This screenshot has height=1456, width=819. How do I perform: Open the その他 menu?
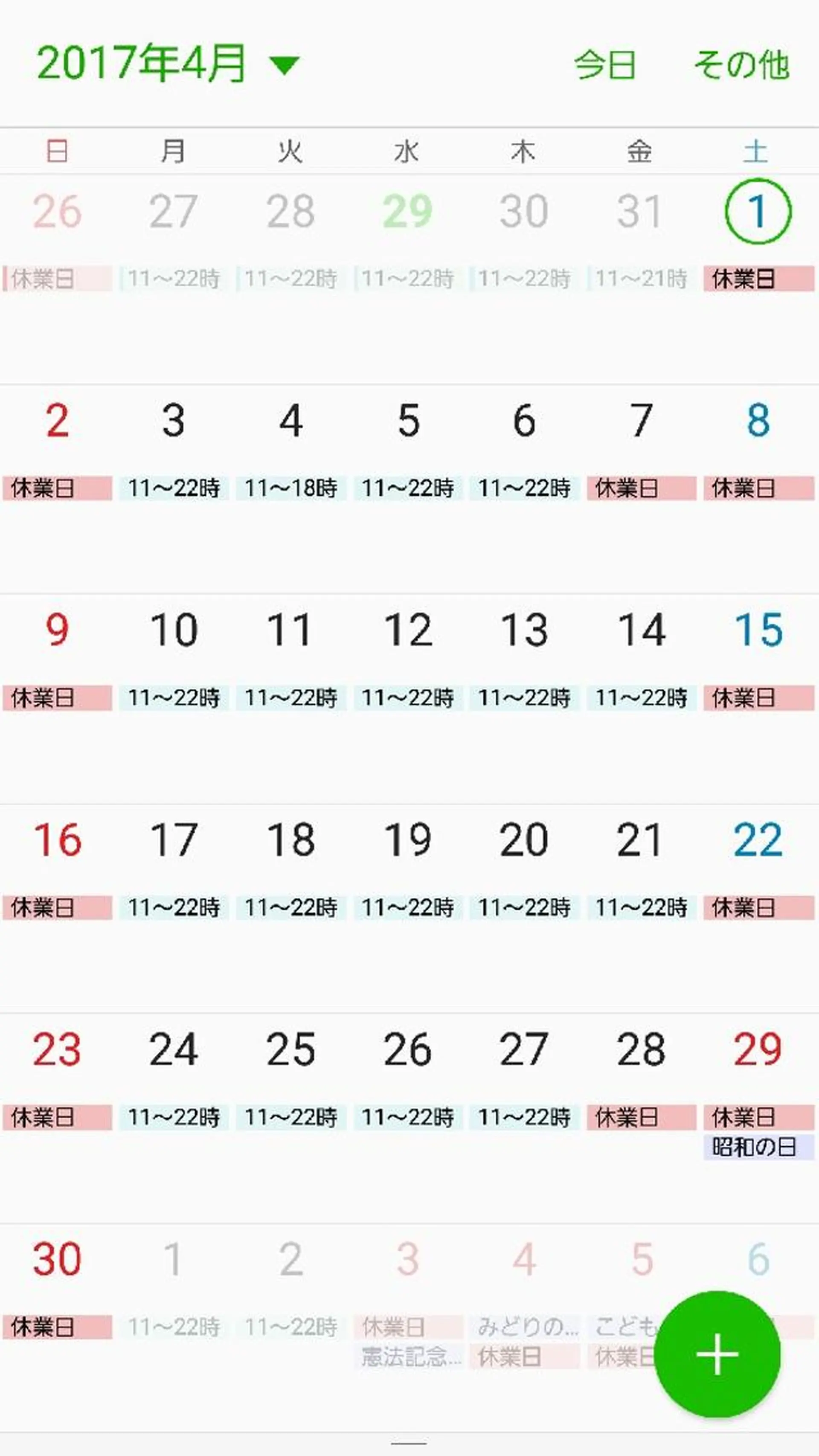[741, 65]
